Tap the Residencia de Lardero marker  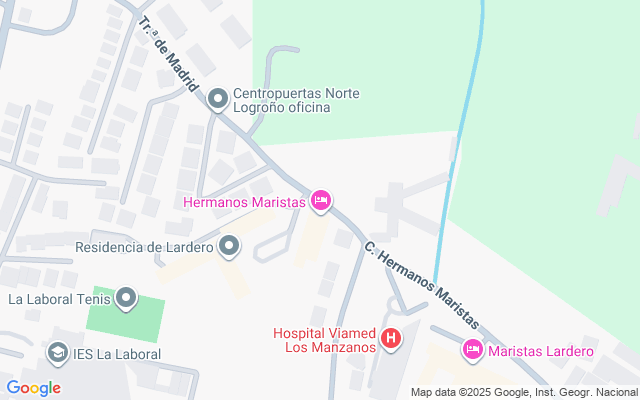(229, 246)
